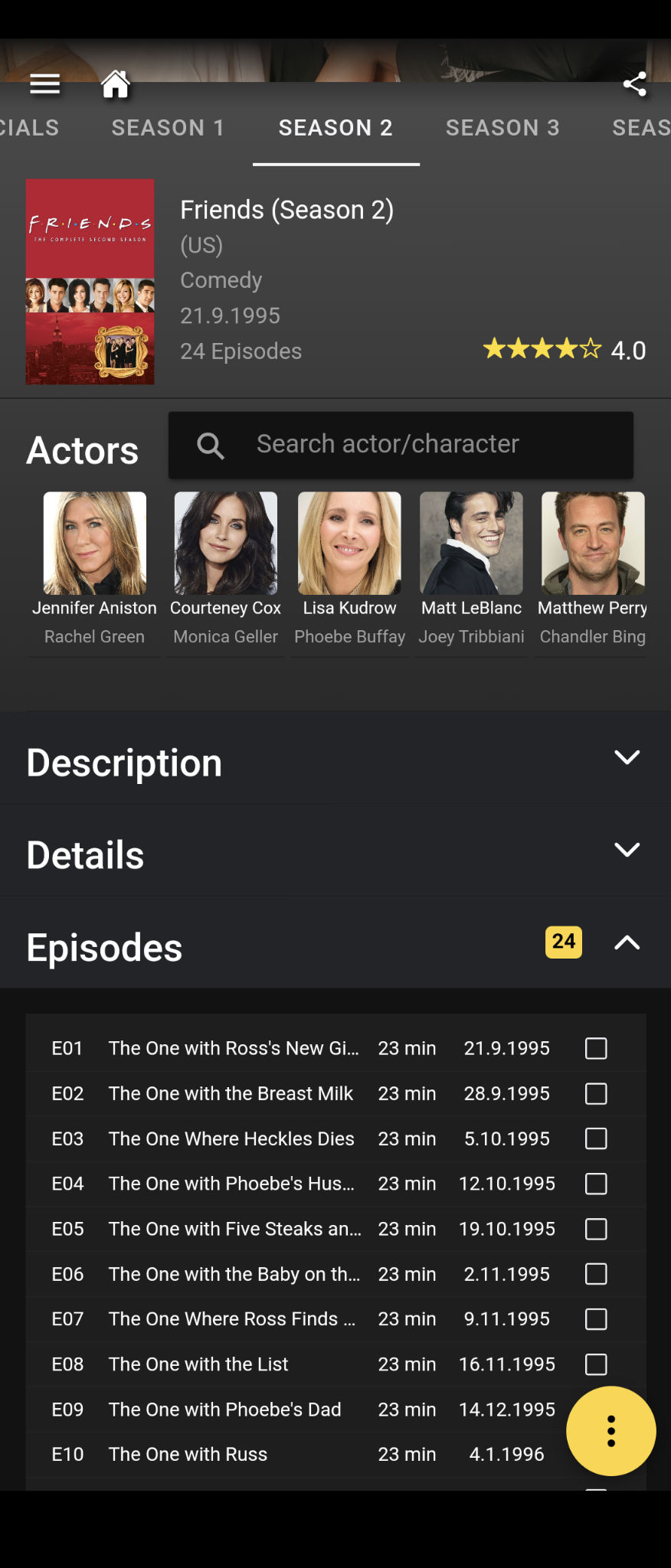The image size is (671, 1568).
Task: Collapse the Episodes section
Action: click(x=627, y=942)
